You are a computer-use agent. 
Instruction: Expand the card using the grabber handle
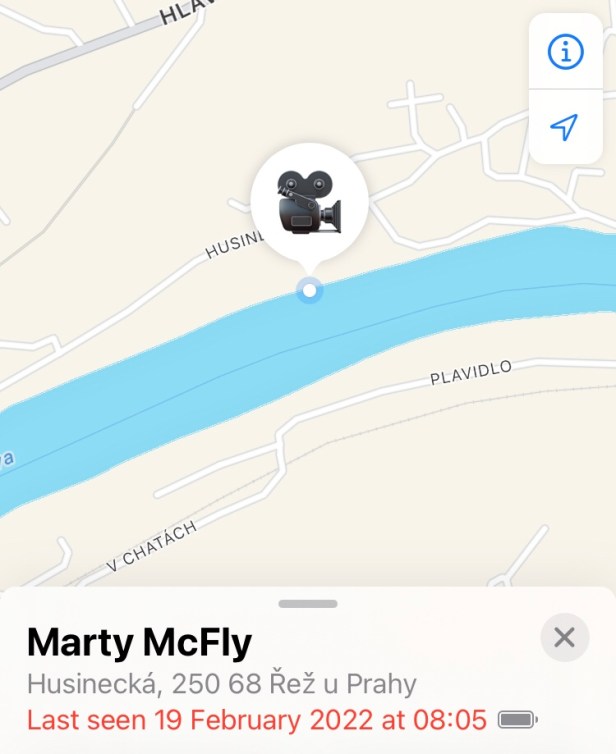(308, 603)
